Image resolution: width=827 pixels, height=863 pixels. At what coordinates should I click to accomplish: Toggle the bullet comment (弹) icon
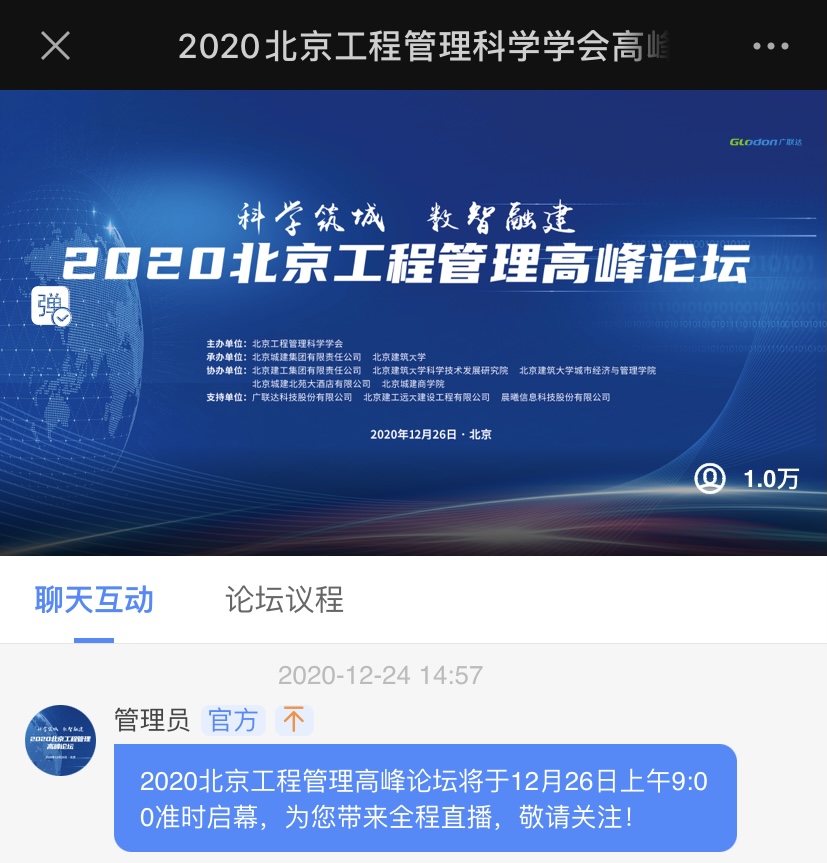pyautogui.click(x=50, y=307)
